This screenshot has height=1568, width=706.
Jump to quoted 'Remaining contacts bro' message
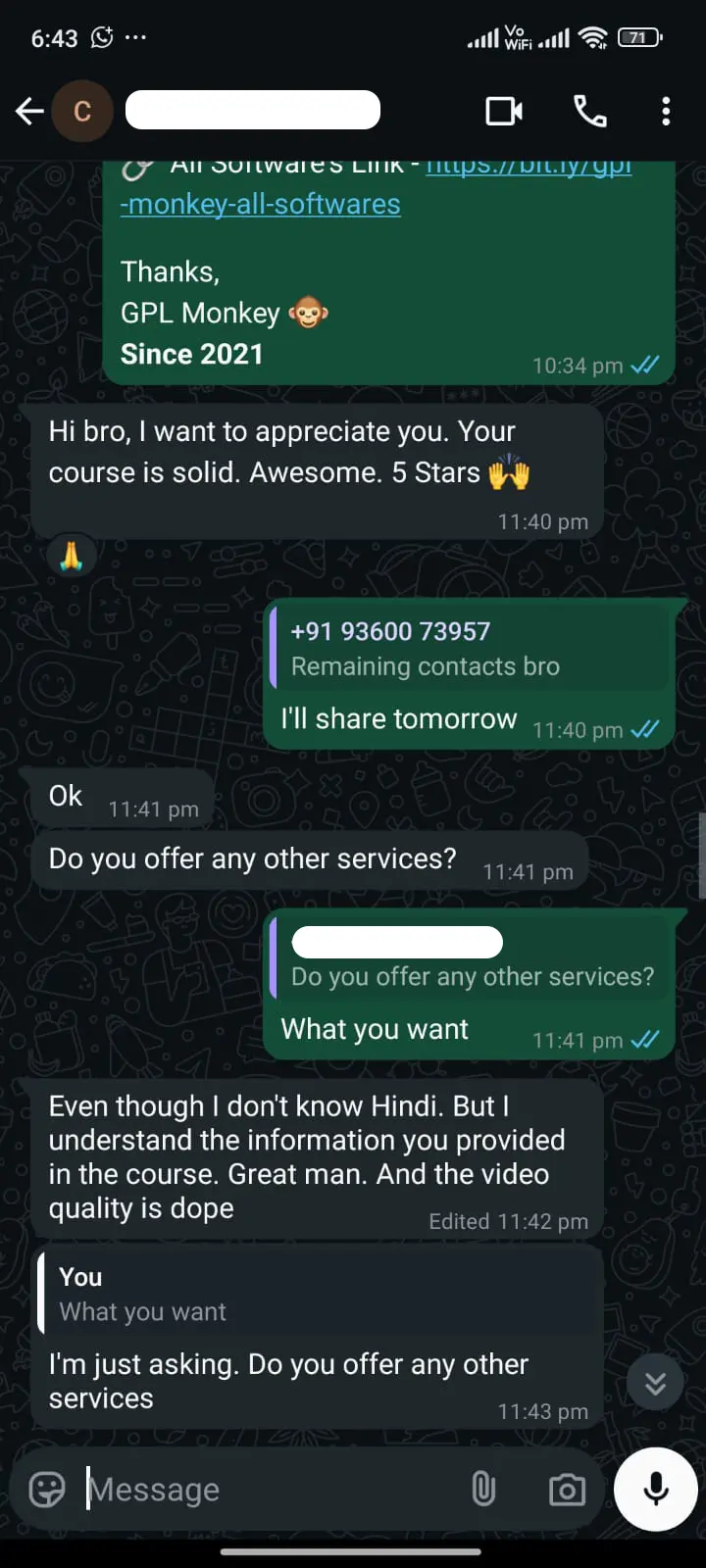click(x=471, y=650)
